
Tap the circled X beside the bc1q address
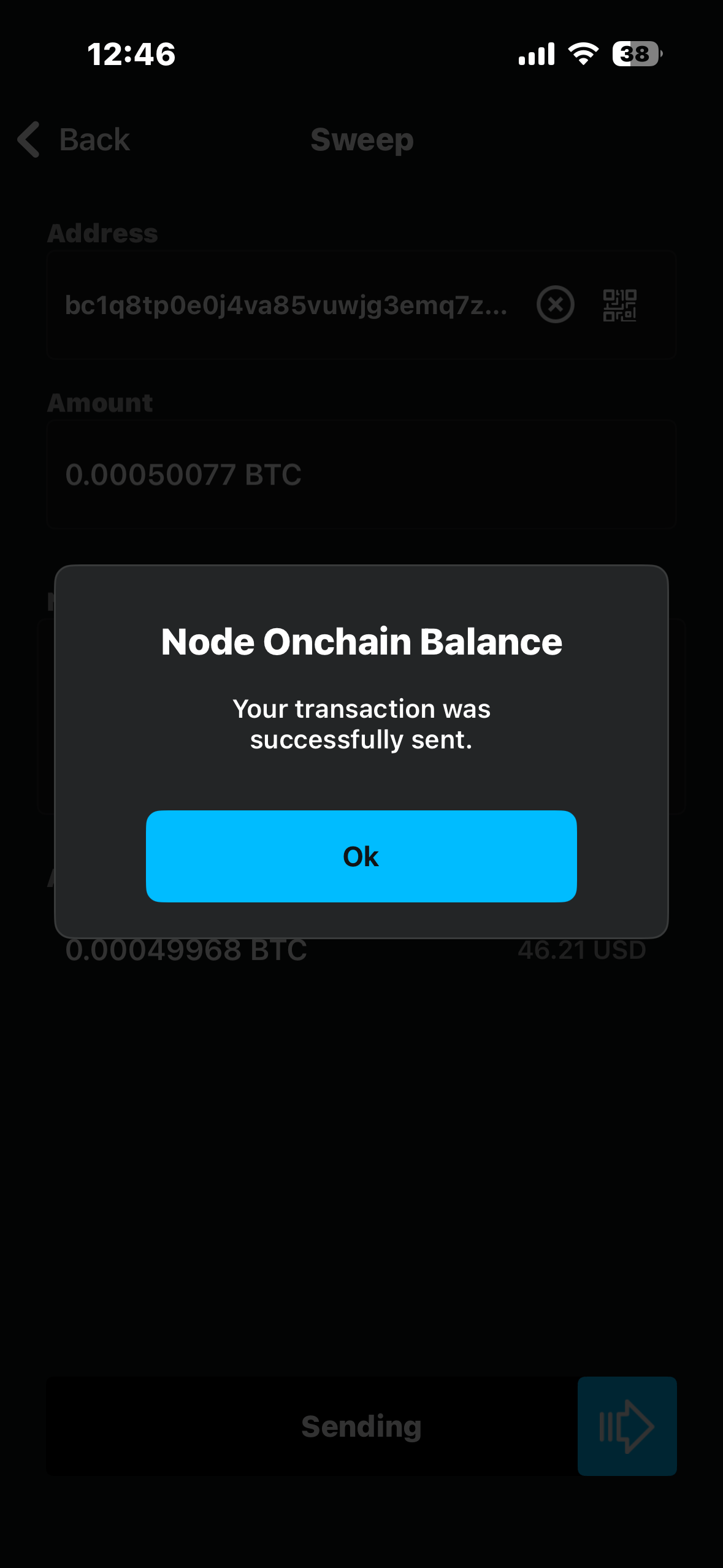554,306
